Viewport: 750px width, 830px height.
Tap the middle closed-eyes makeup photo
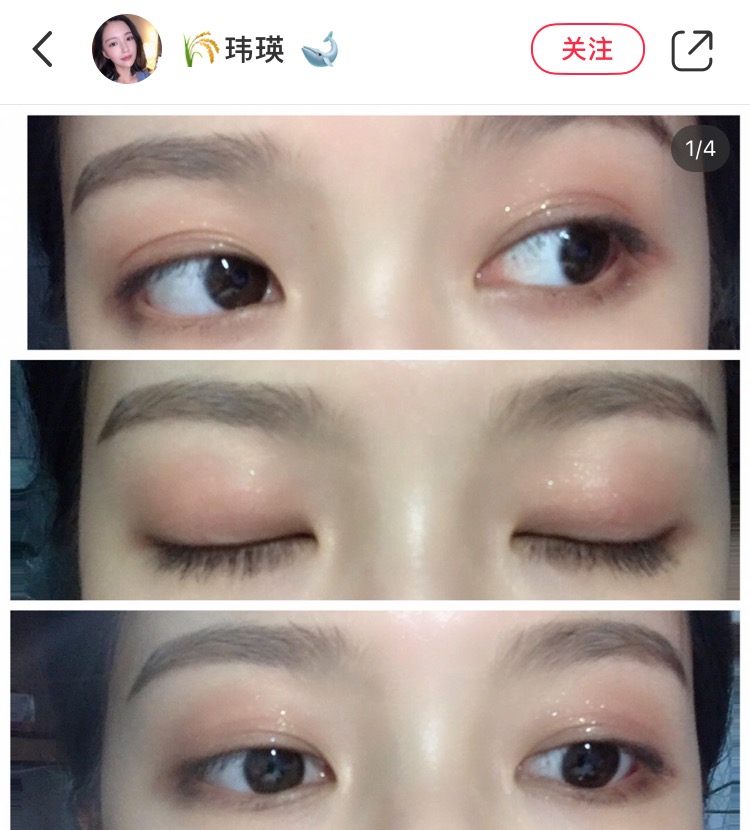point(375,480)
